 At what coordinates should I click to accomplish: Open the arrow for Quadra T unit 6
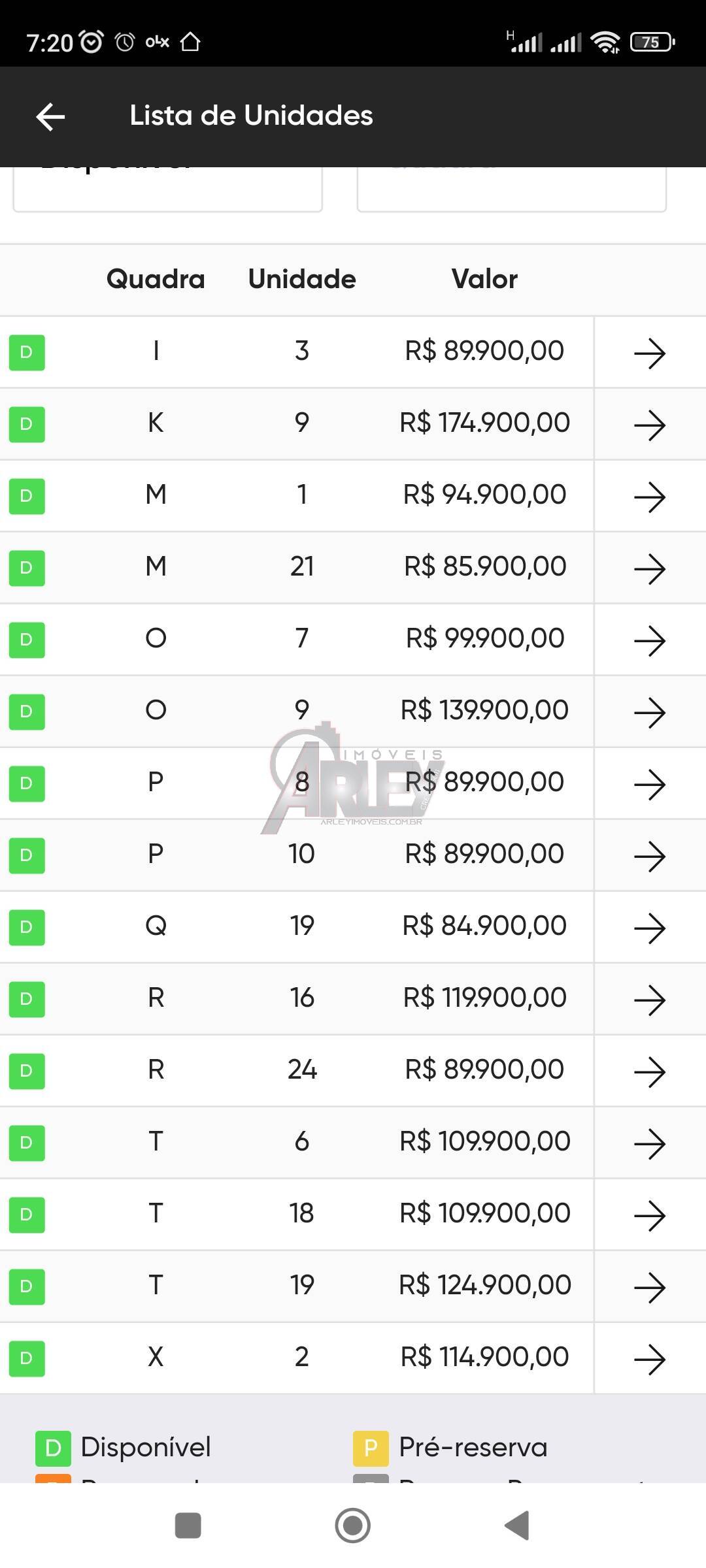[650, 1144]
